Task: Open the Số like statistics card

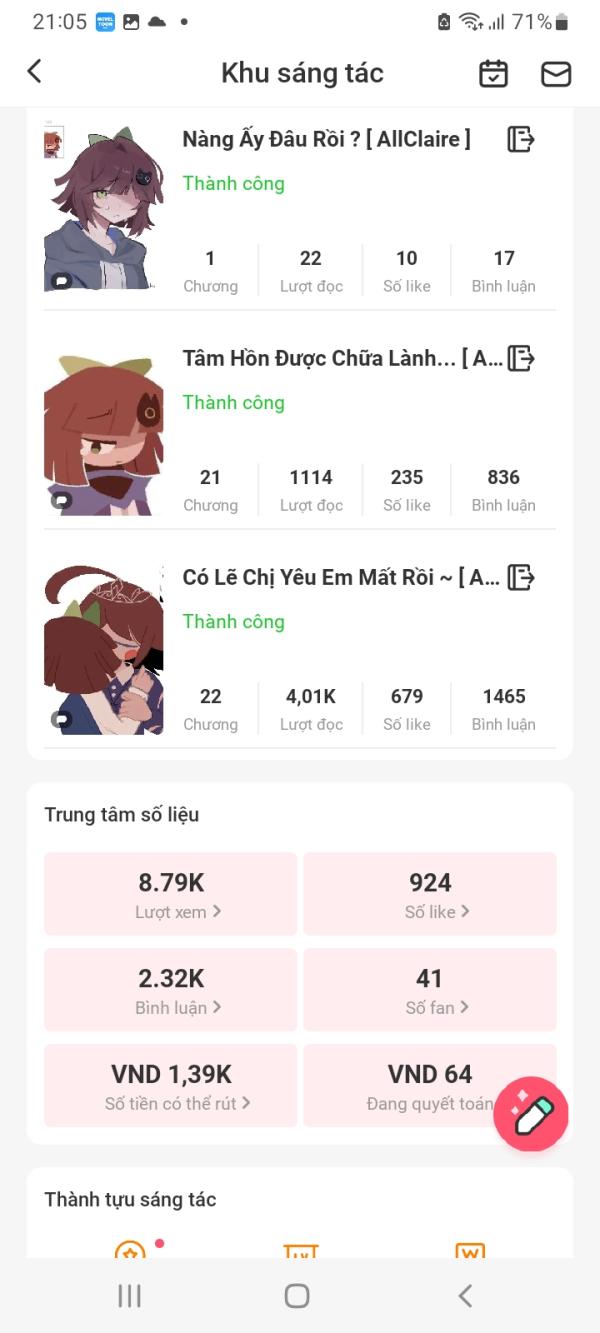Action: coord(430,893)
